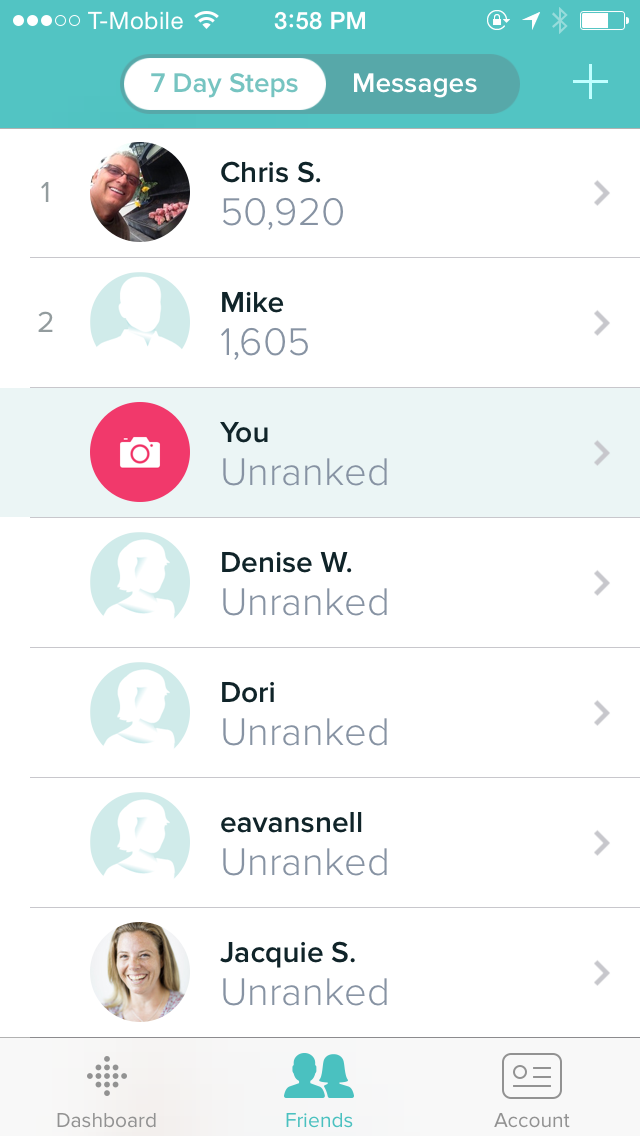Tap your camera profile photo placeholder
640x1136 pixels.
click(140, 452)
